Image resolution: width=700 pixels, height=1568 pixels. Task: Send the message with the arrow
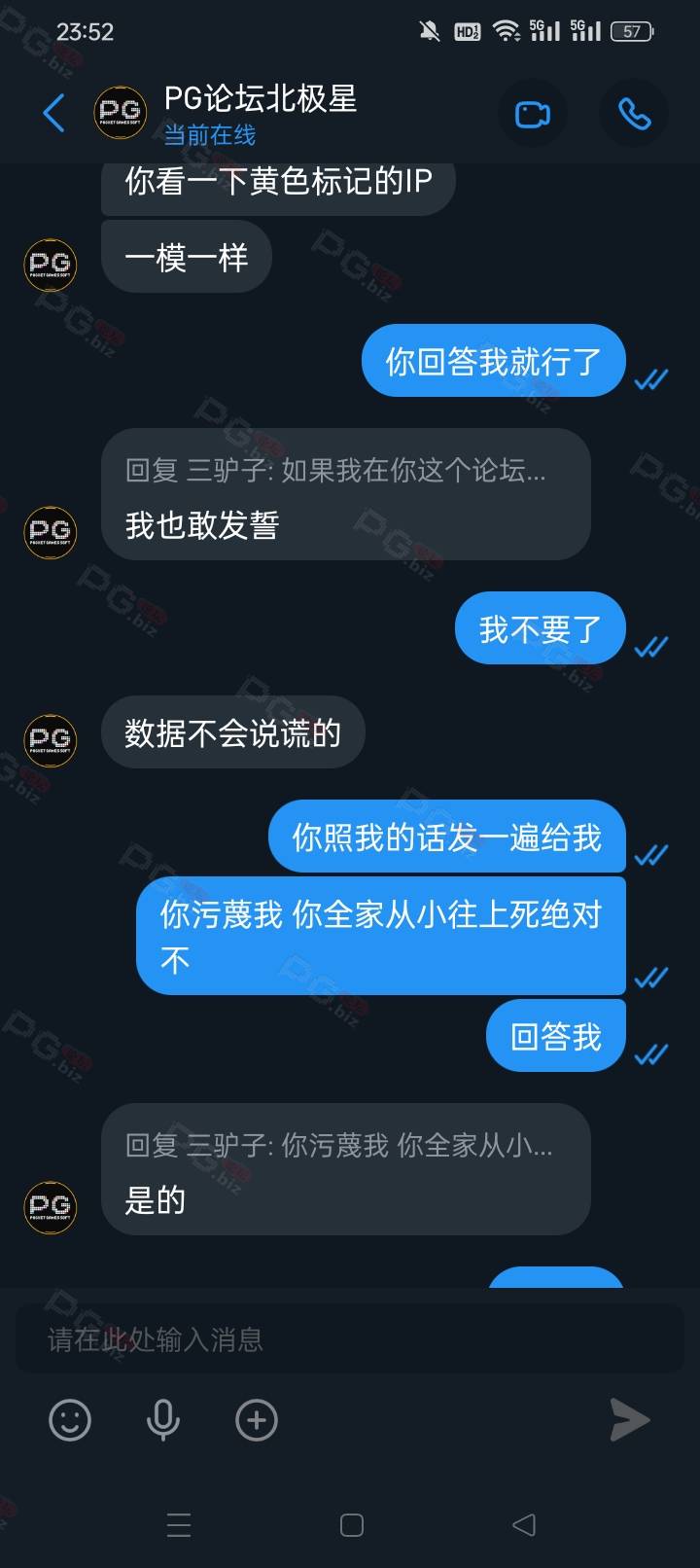pyautogui.click(x=629, y=1420)
